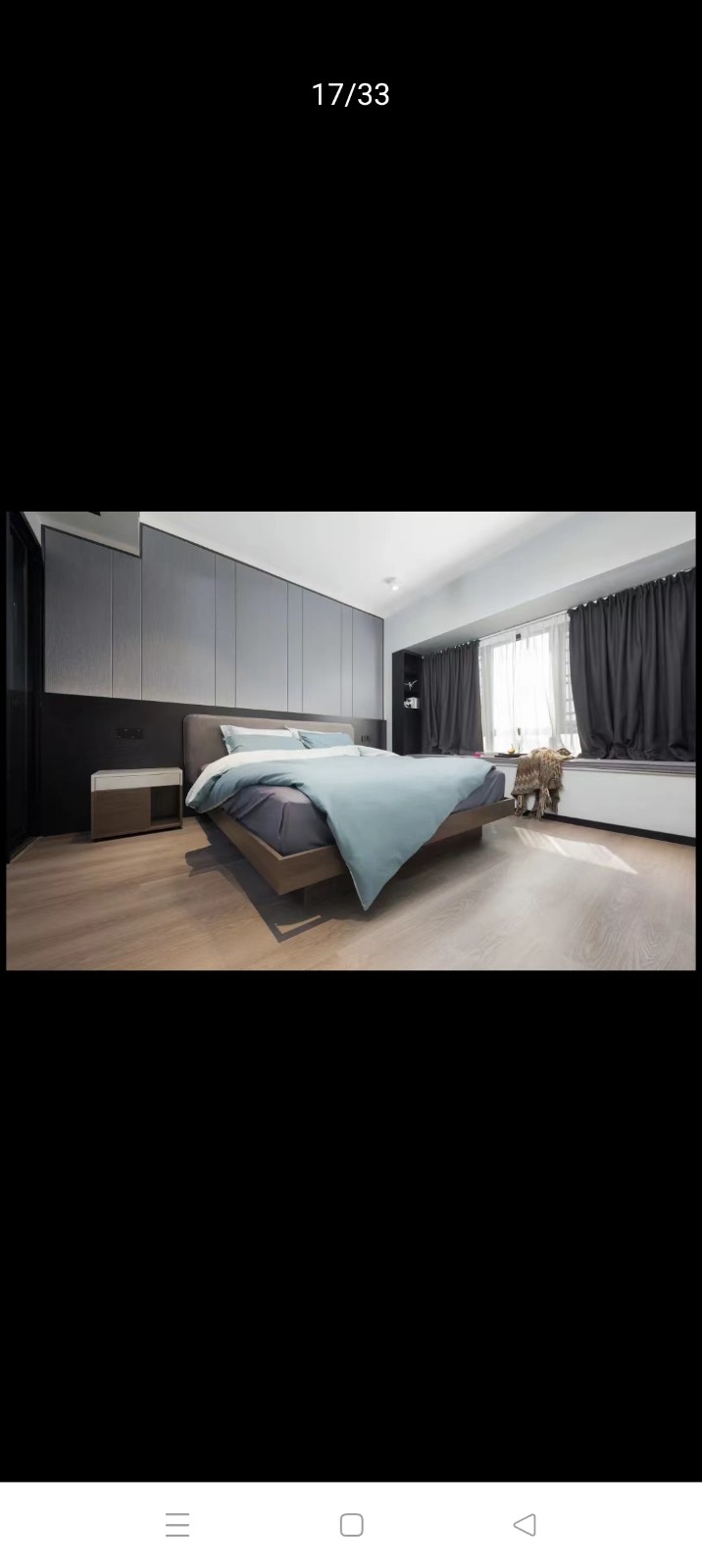Viewport: 702px width, 1568px height.
Task: Tap the bedroom photo to toggle controls
Action: pos(351,741)
